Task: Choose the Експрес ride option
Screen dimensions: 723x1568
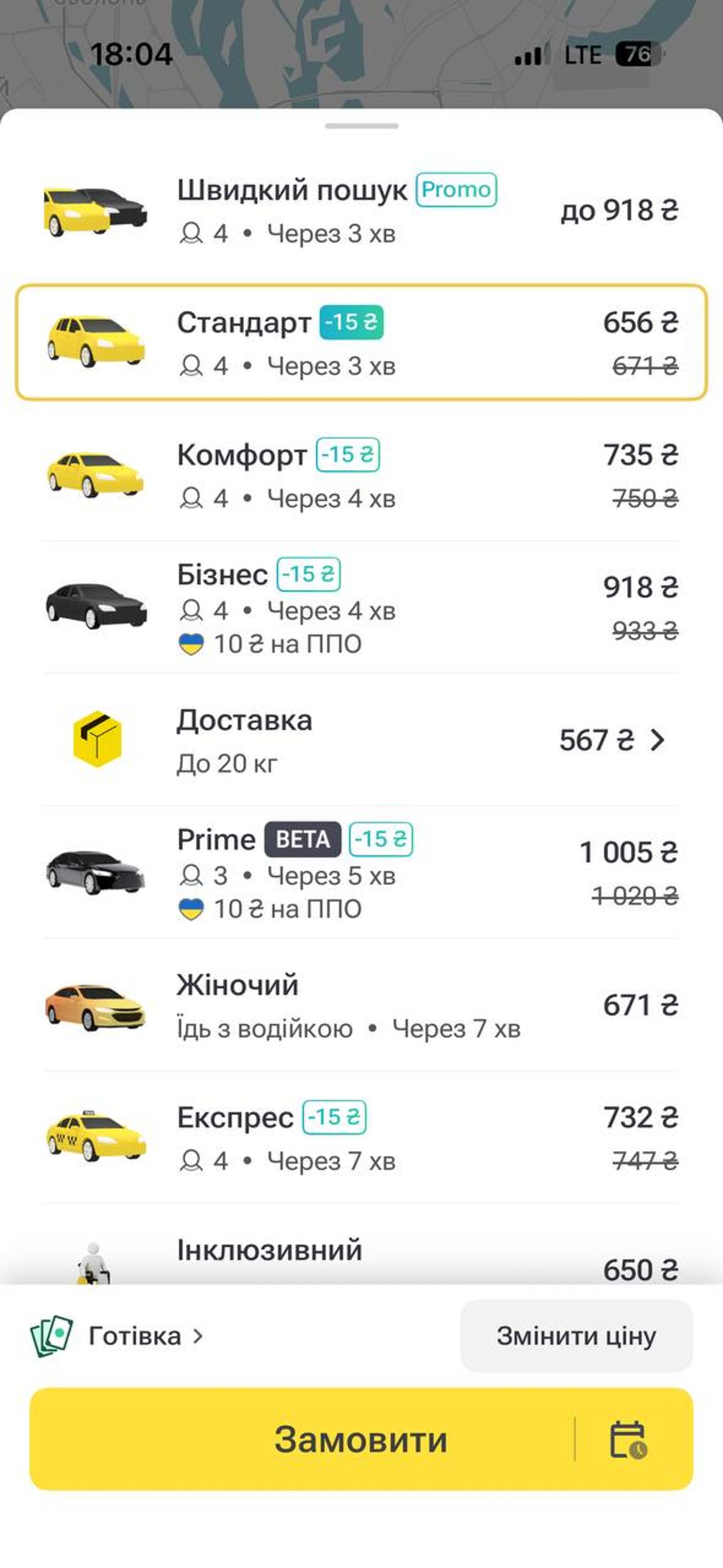Action: pos(359,1138)
